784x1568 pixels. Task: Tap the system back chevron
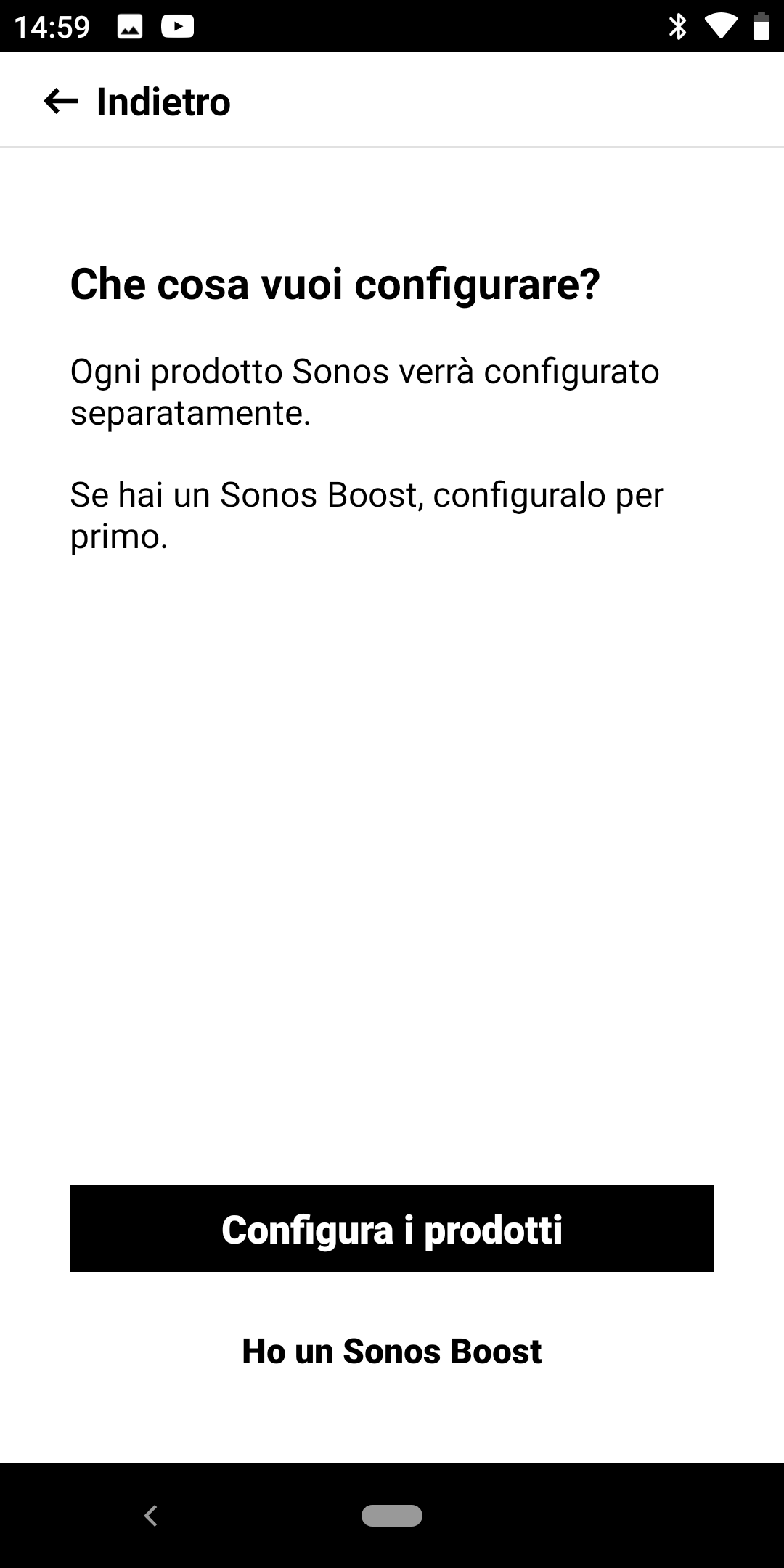coord(151,1516)
